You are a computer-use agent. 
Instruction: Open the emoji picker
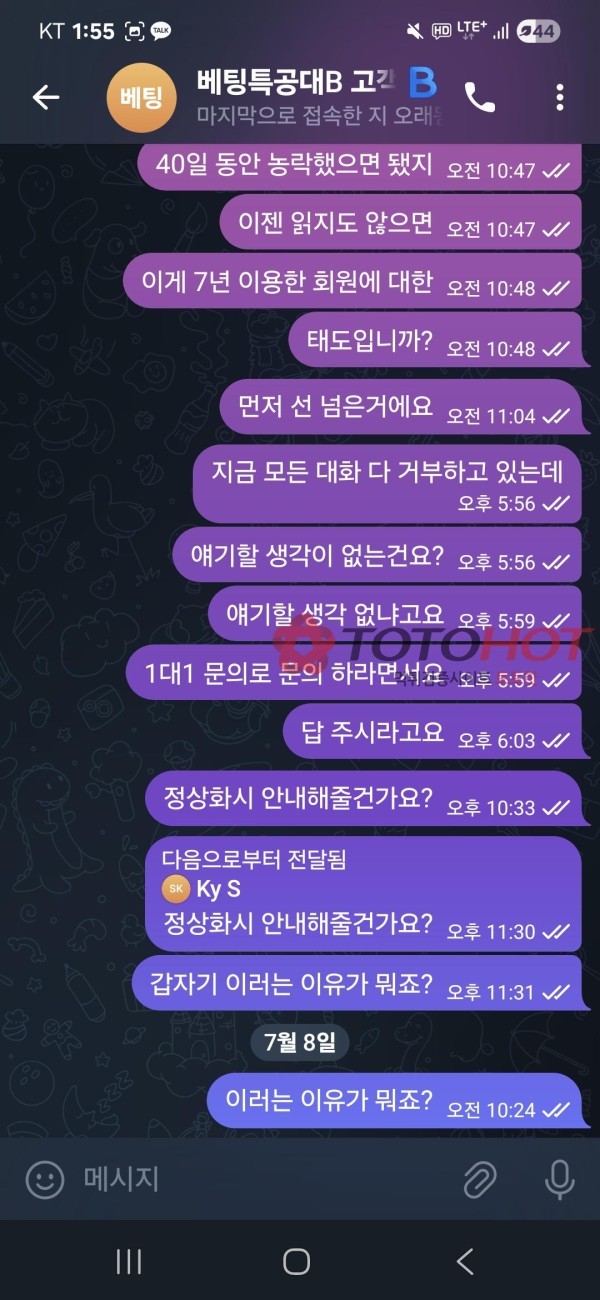click(45, 1180)
